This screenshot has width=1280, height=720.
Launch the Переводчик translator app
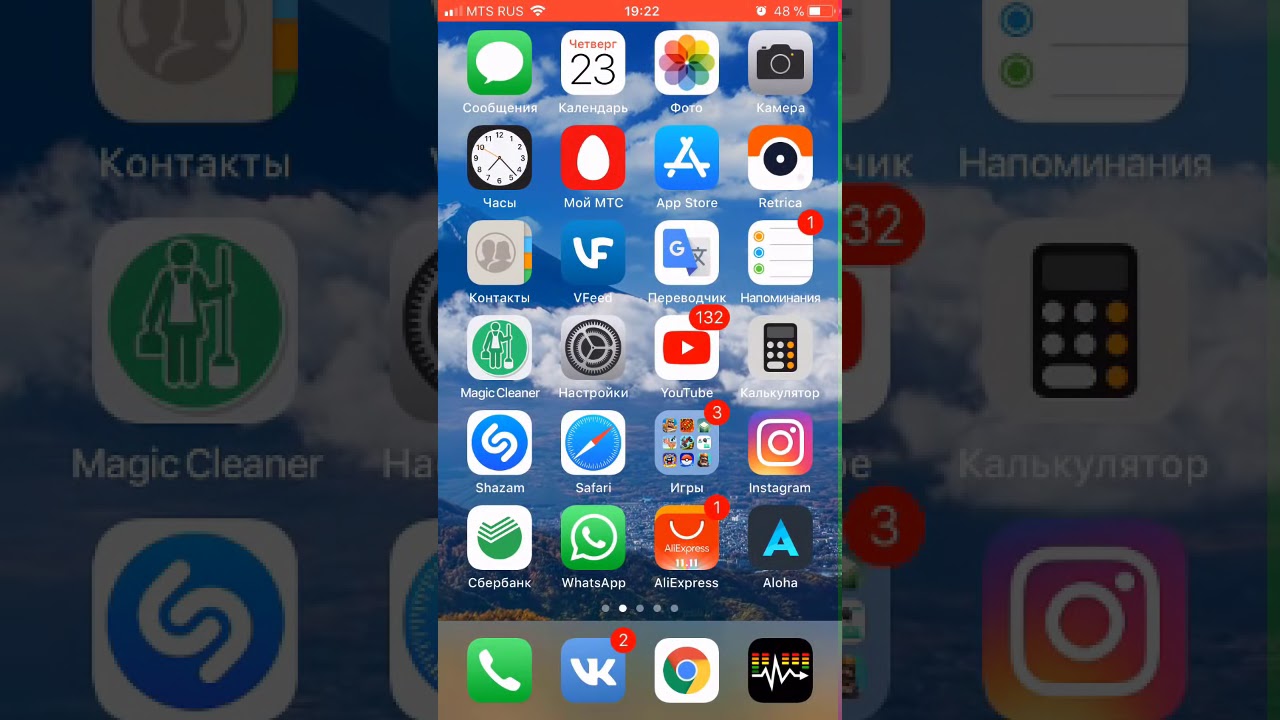point(686,253)
